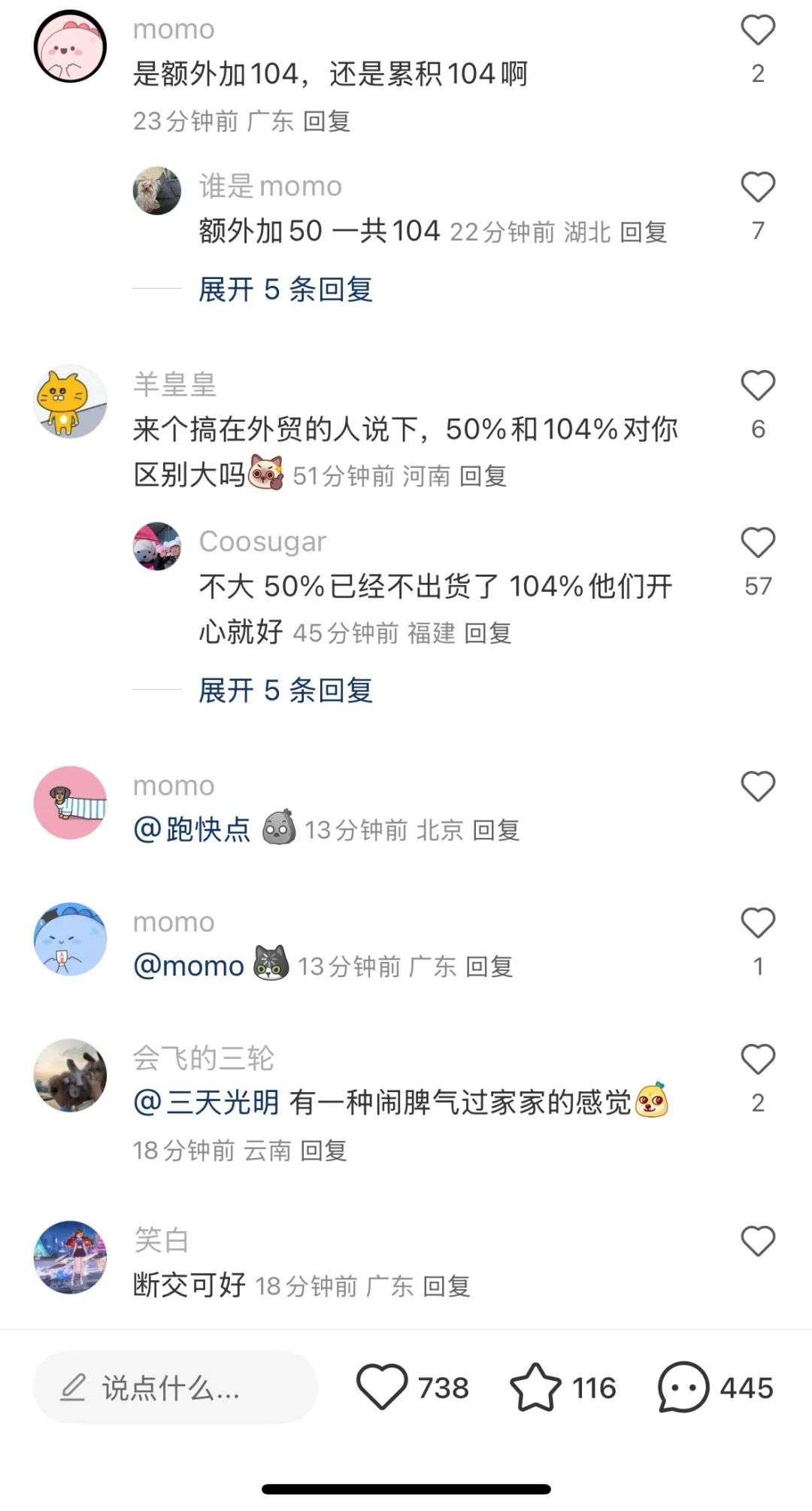This screenshot has width=812, height=1511.
Task: Open comments via the 445 bubble icon
Action: [683, 1388]
